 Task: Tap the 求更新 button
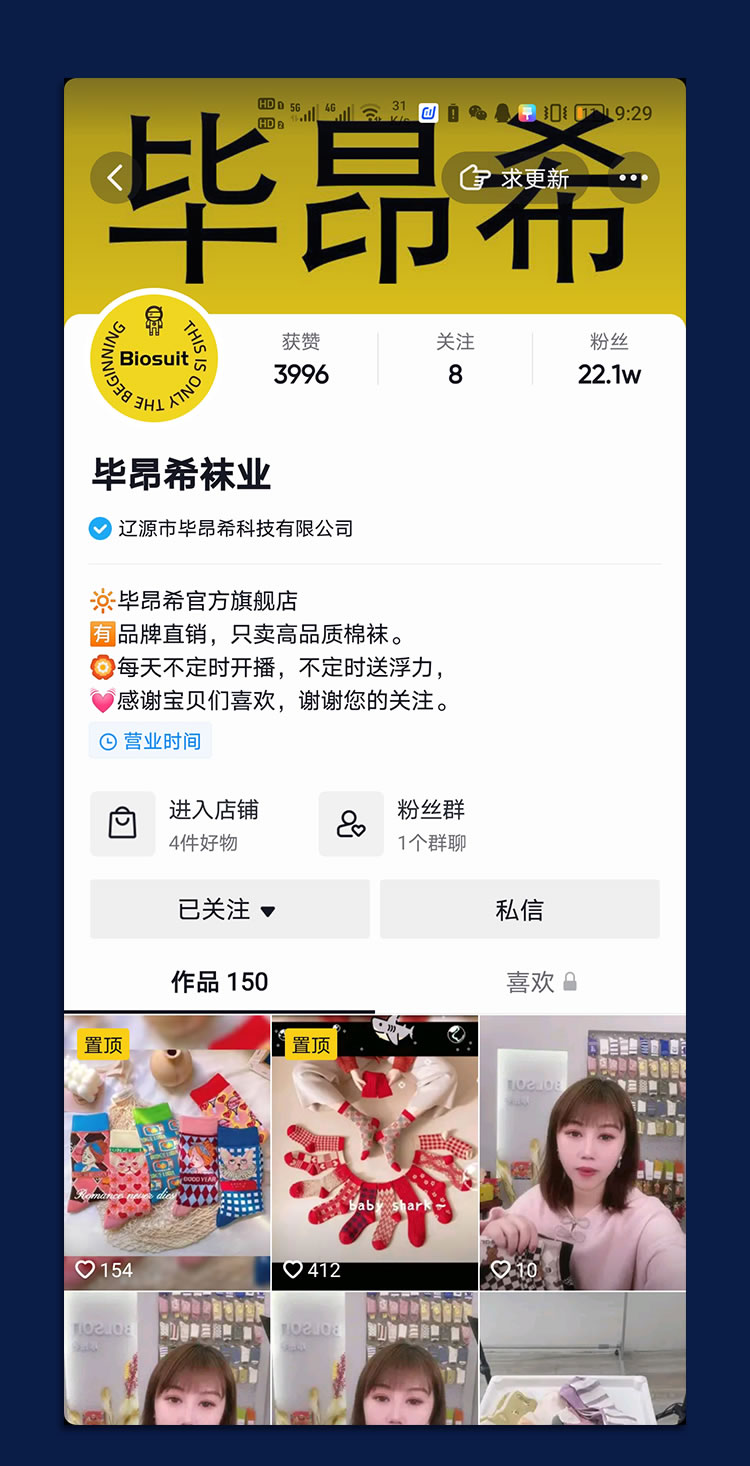click(x=515, y=178)
